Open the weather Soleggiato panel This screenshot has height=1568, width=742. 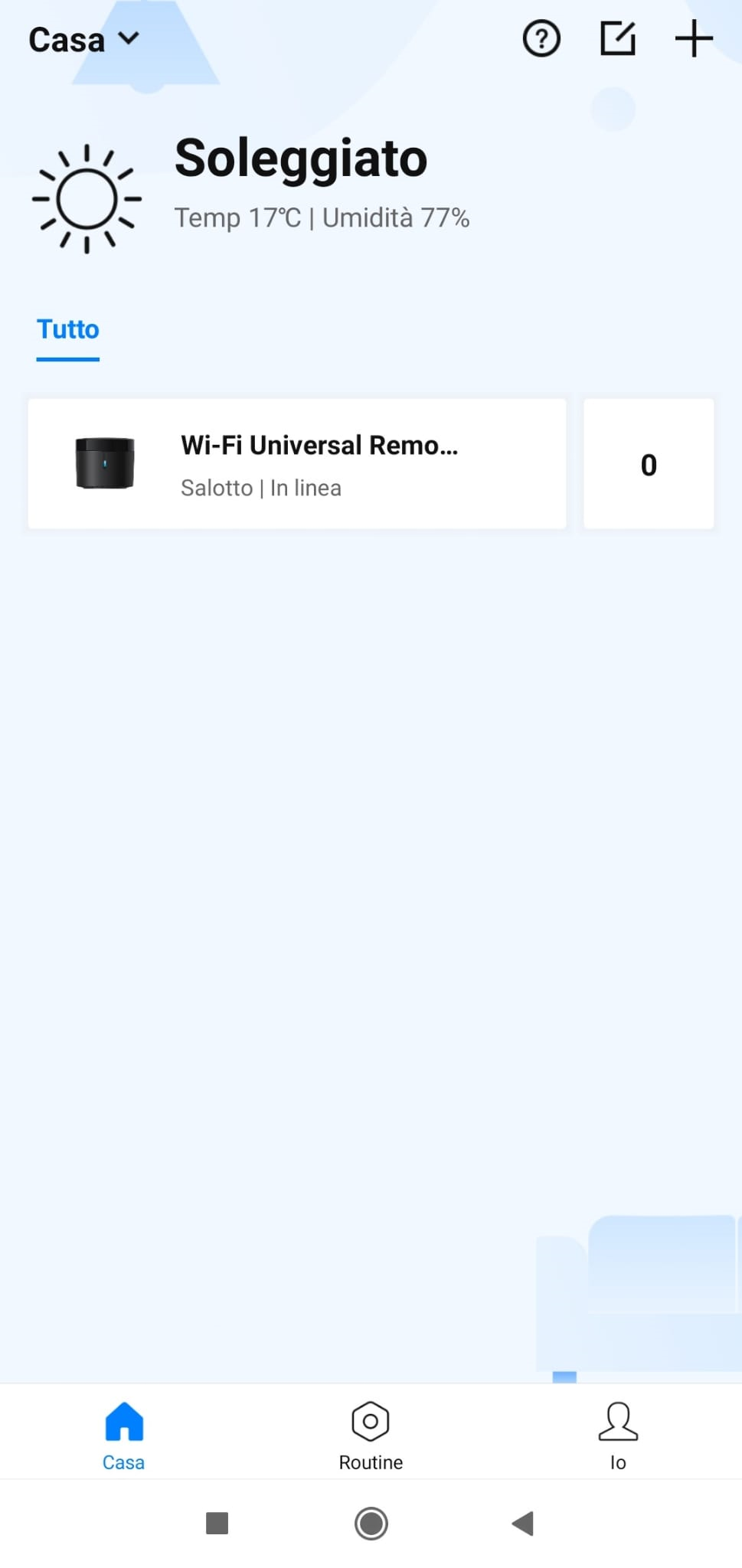point(251,197)
